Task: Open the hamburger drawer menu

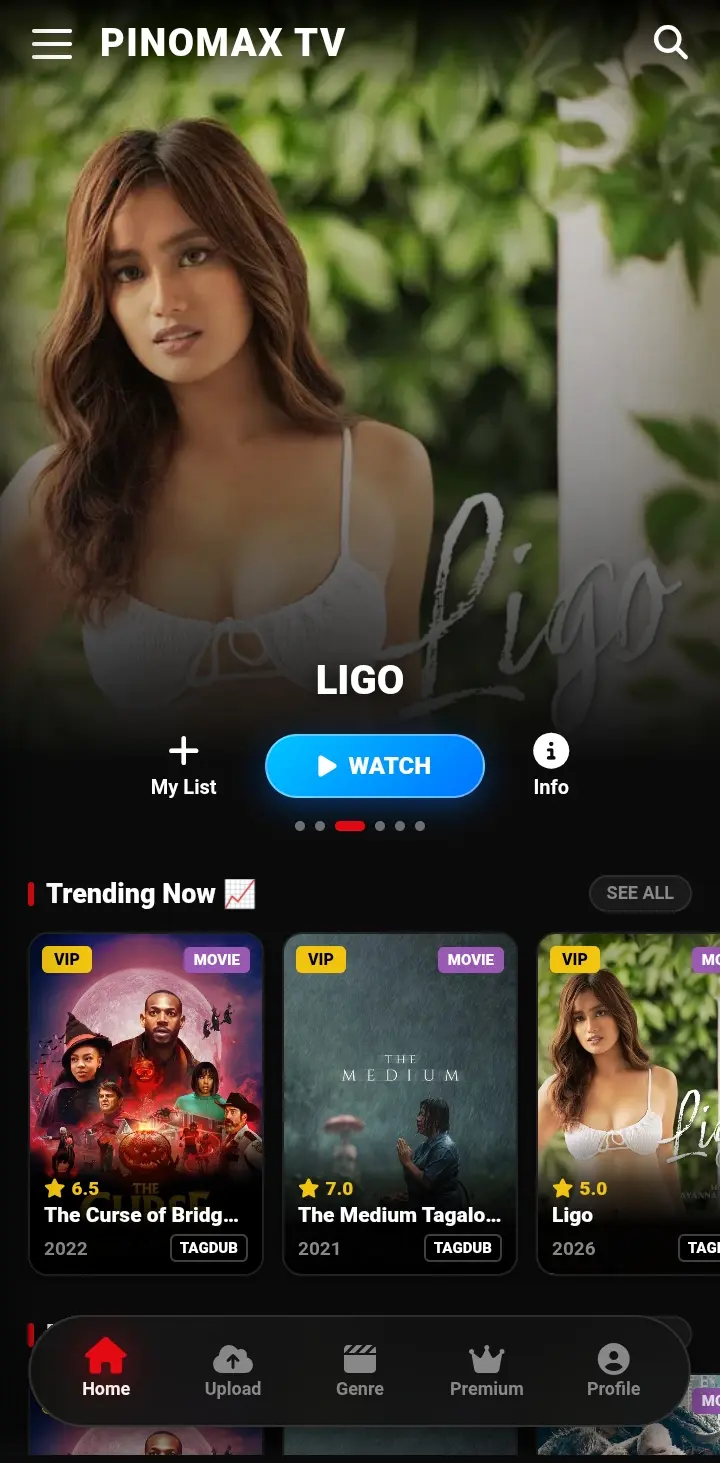Action: [x=52, y=44]
